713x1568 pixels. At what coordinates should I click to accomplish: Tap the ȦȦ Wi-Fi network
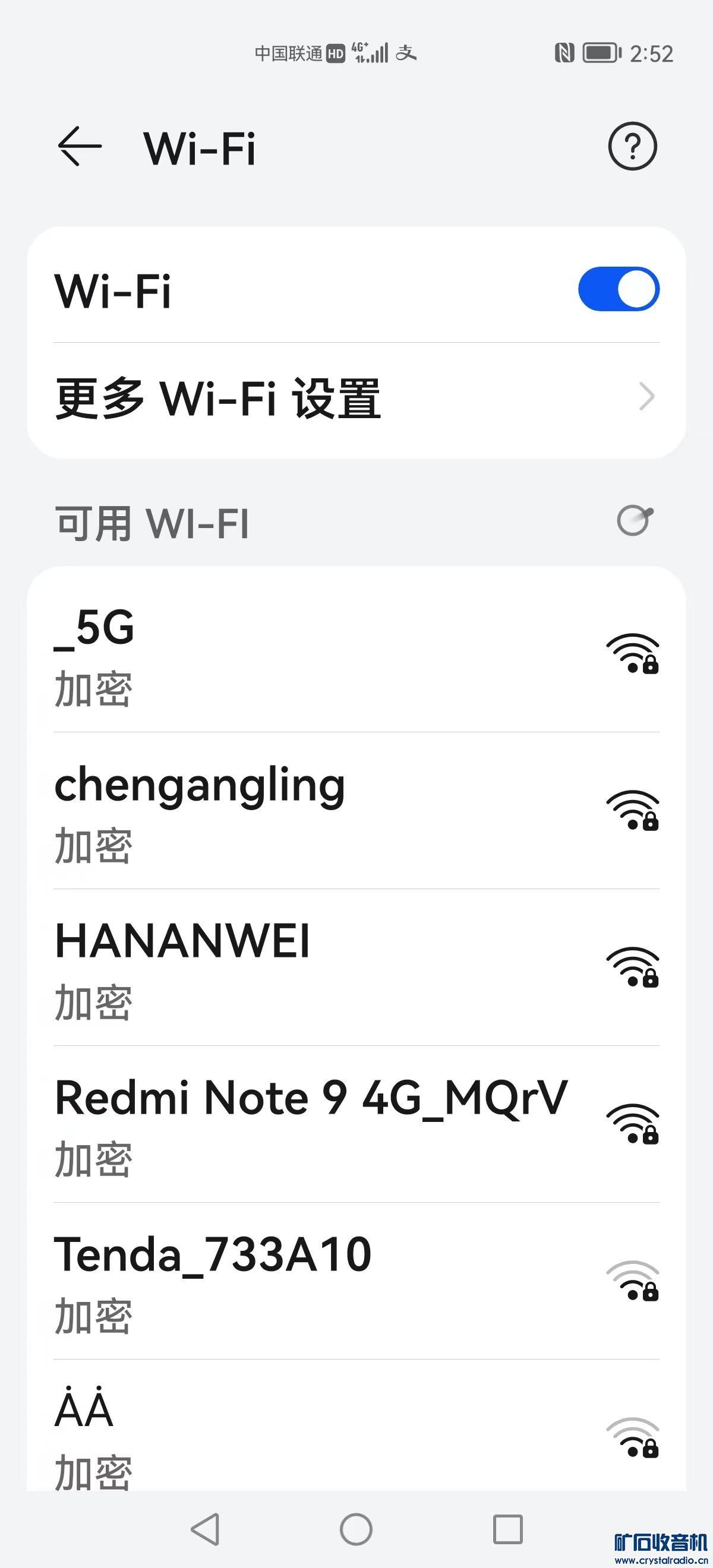356,1437
